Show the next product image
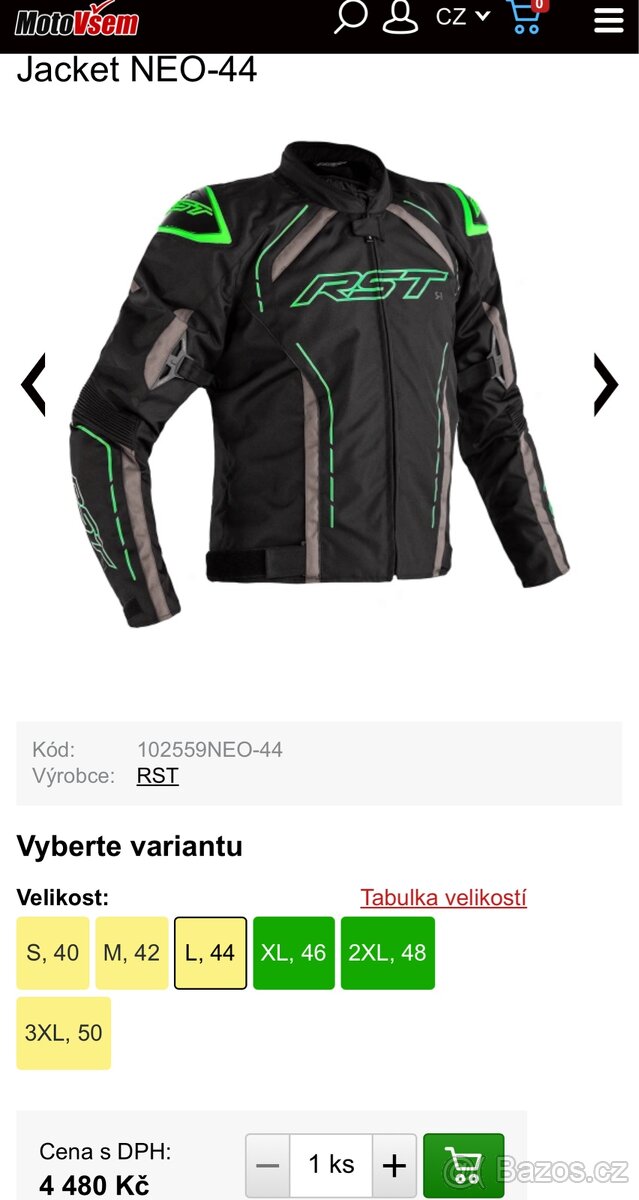Viewport: 639px width, 1200px height. click(605, 384)
